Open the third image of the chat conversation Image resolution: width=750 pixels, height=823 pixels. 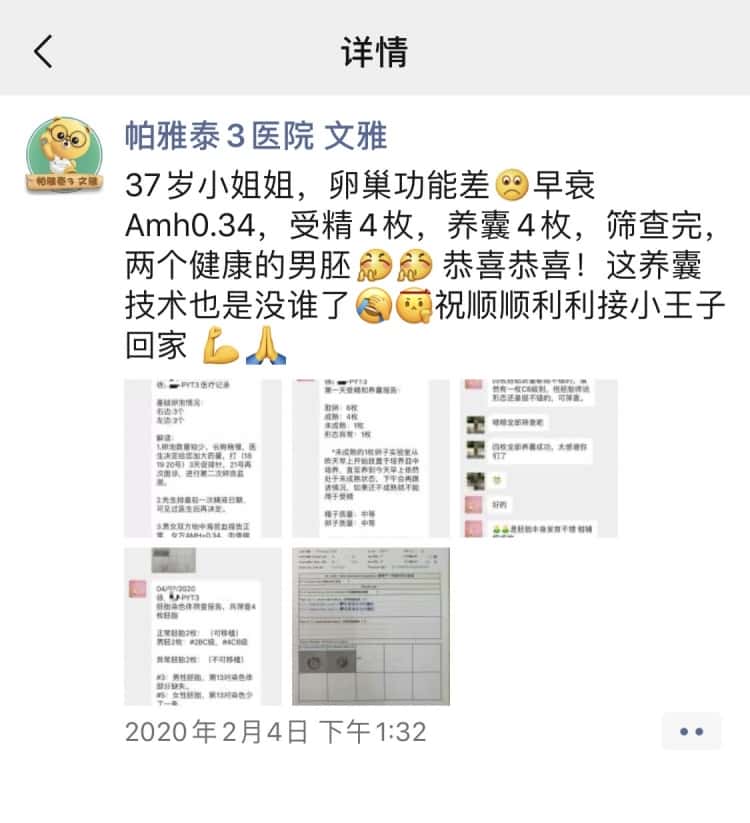tap(538, 458)
